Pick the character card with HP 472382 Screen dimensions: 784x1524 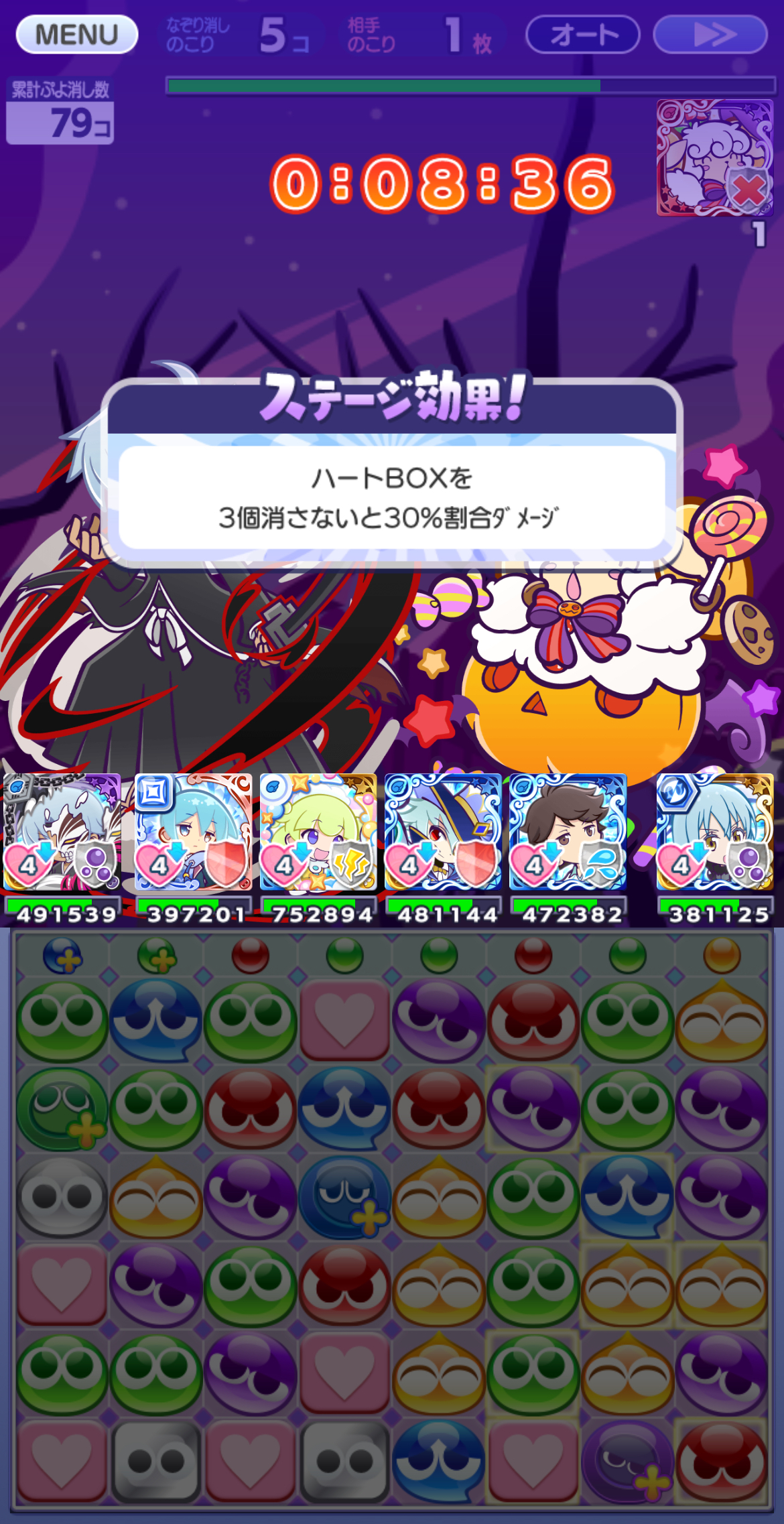[x=568, y=832]
